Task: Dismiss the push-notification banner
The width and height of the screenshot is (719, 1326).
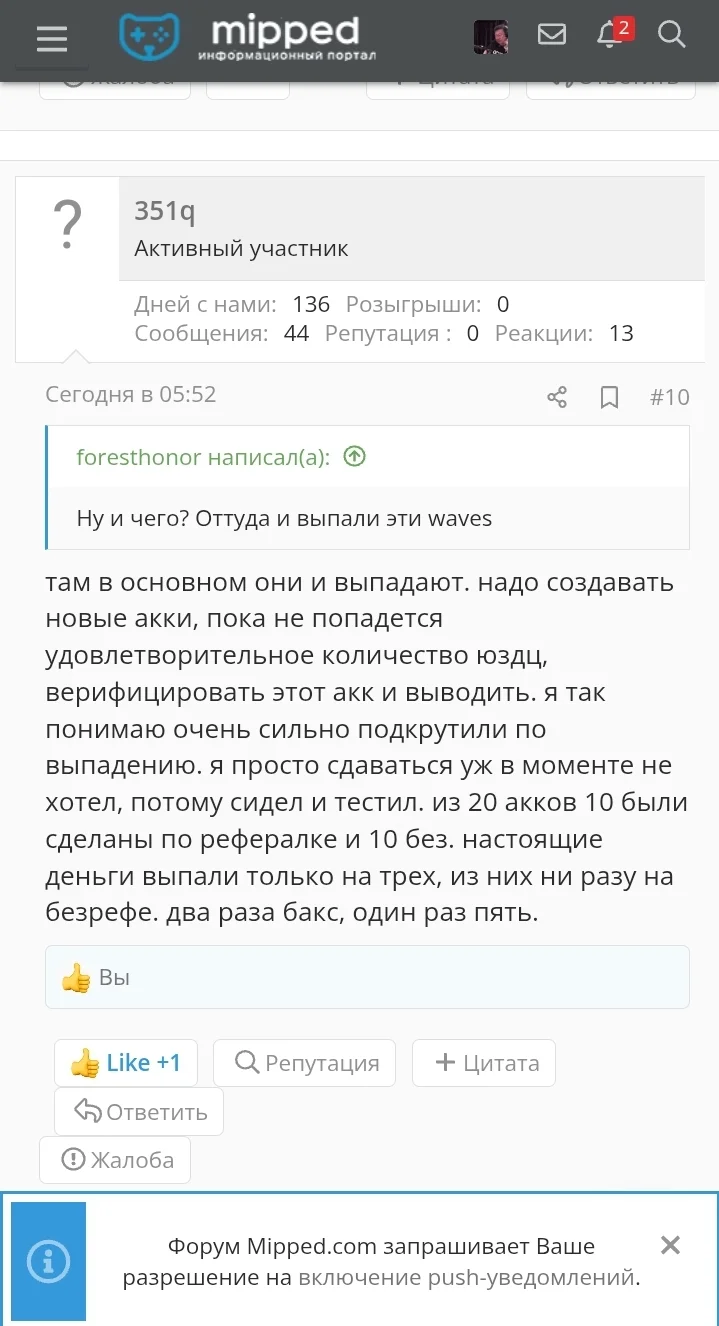Action: click(x=670, y=1245)
